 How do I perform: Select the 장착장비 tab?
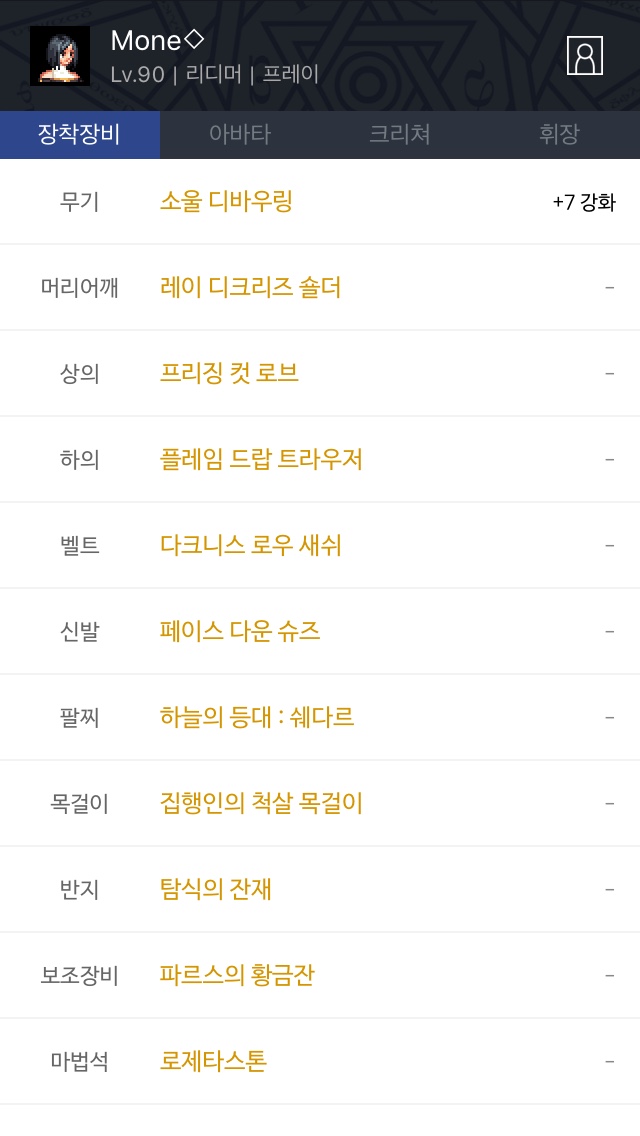tap(80, 134)
